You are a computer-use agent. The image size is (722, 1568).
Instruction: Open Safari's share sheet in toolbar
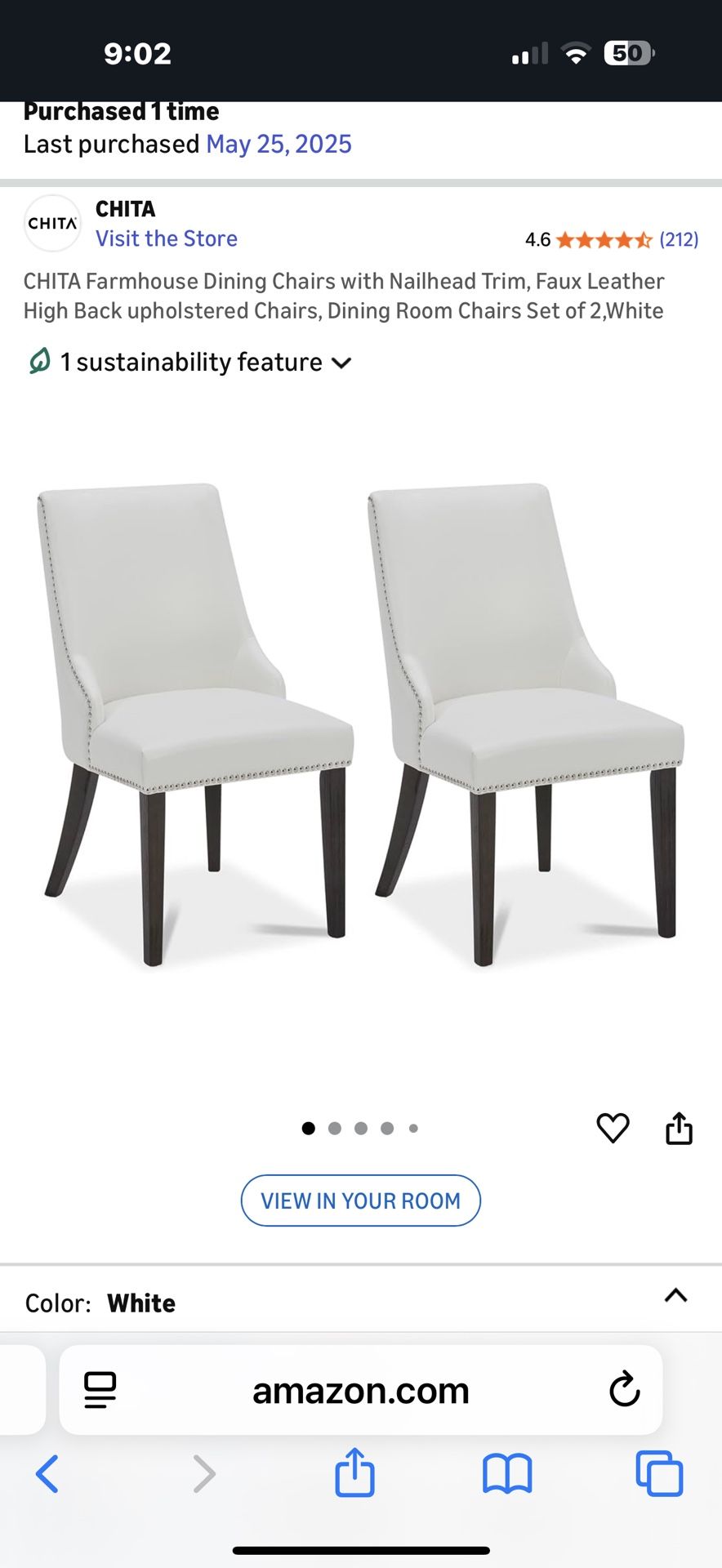[x=354, y=1472]
